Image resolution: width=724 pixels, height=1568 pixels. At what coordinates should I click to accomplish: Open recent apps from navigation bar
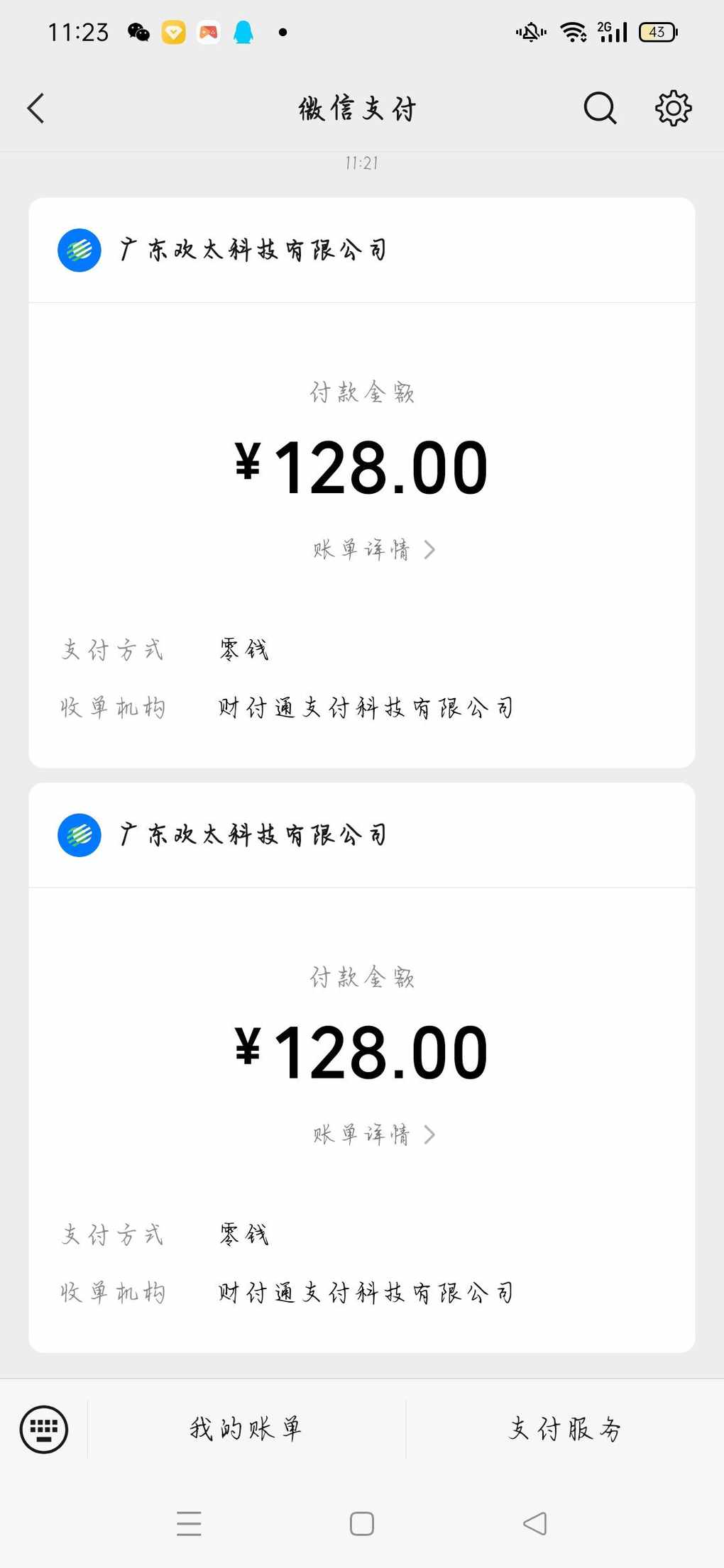point(189,1523)
